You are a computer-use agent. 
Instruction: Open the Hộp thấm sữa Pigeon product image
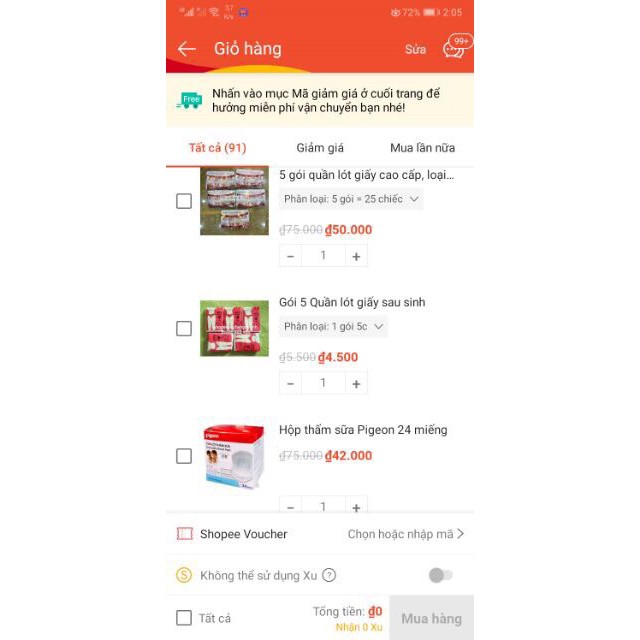234,456
